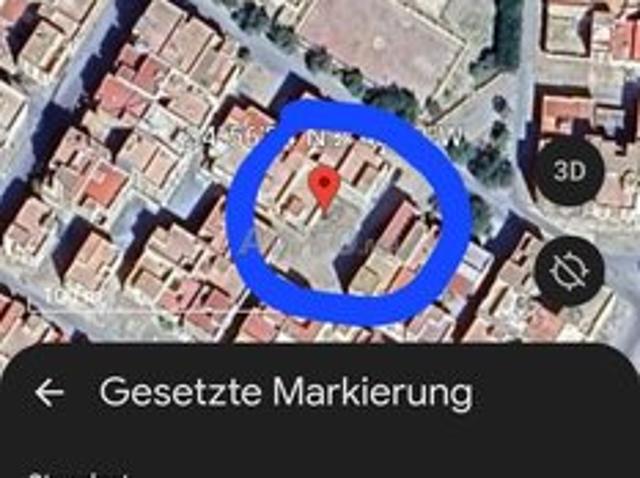Go back from Gesetzte Markierung
640x478 pixels.
point(48,393)
